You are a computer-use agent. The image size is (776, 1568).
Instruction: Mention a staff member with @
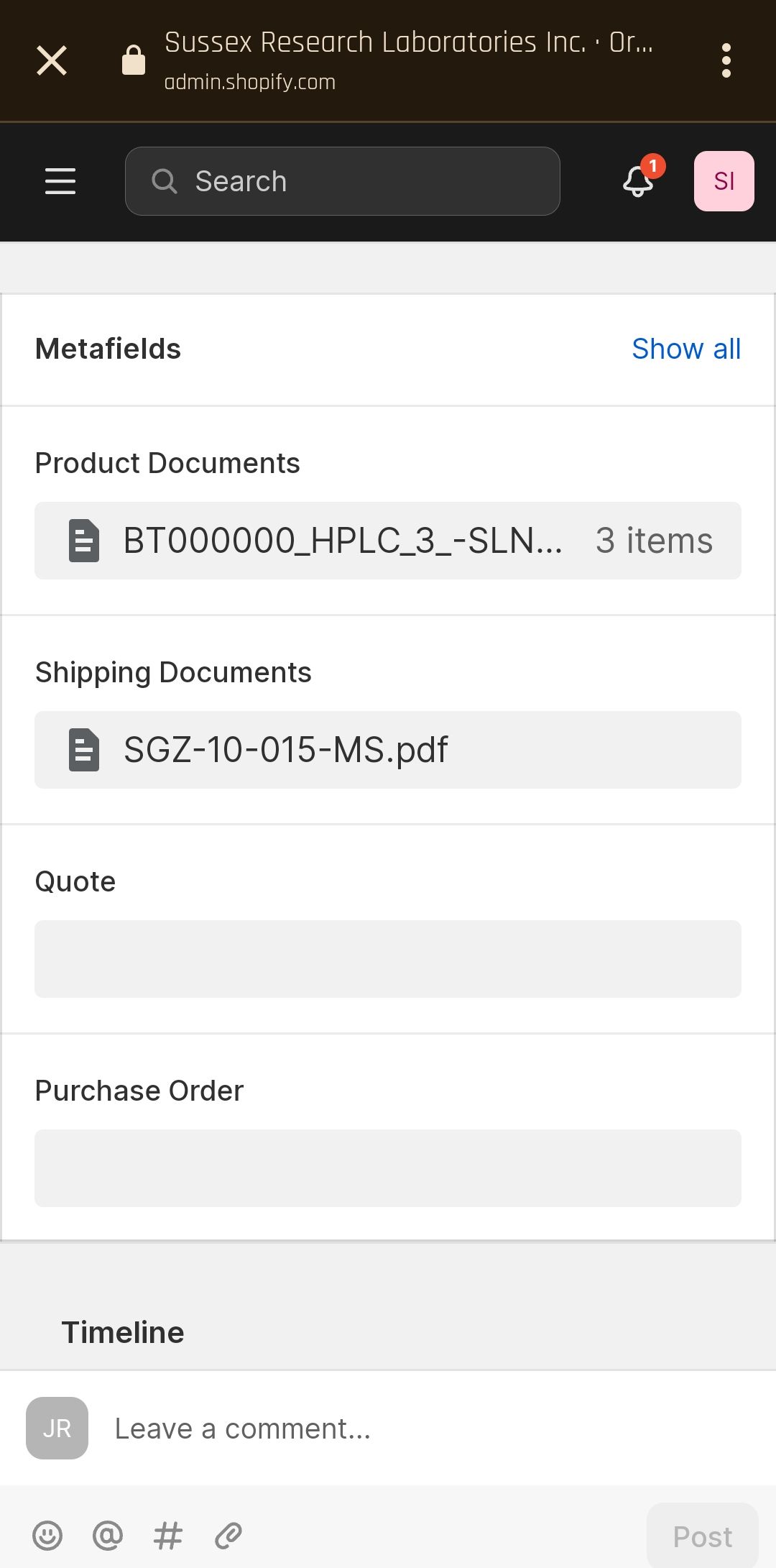point(108,1536)
